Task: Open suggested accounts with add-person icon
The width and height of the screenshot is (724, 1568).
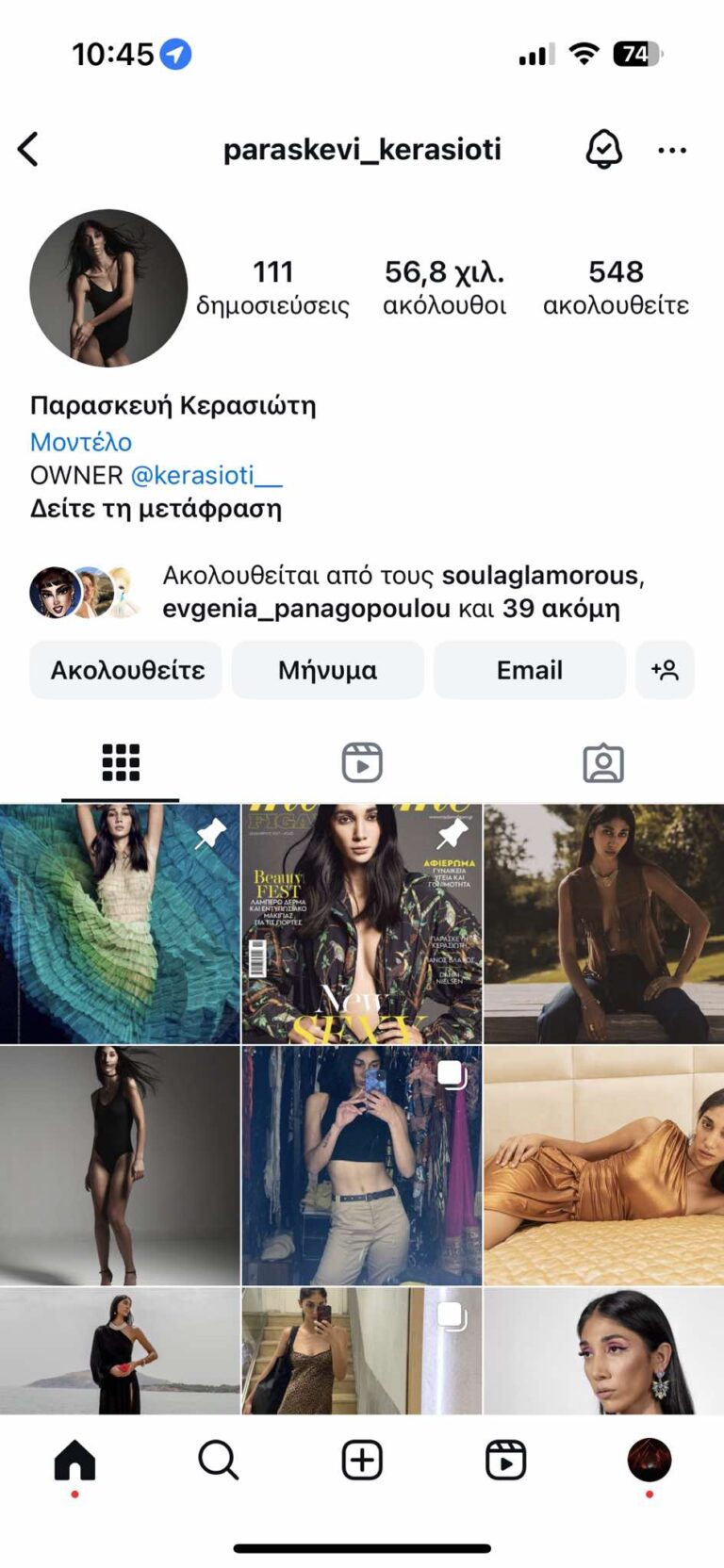Action: coord(665,670)
